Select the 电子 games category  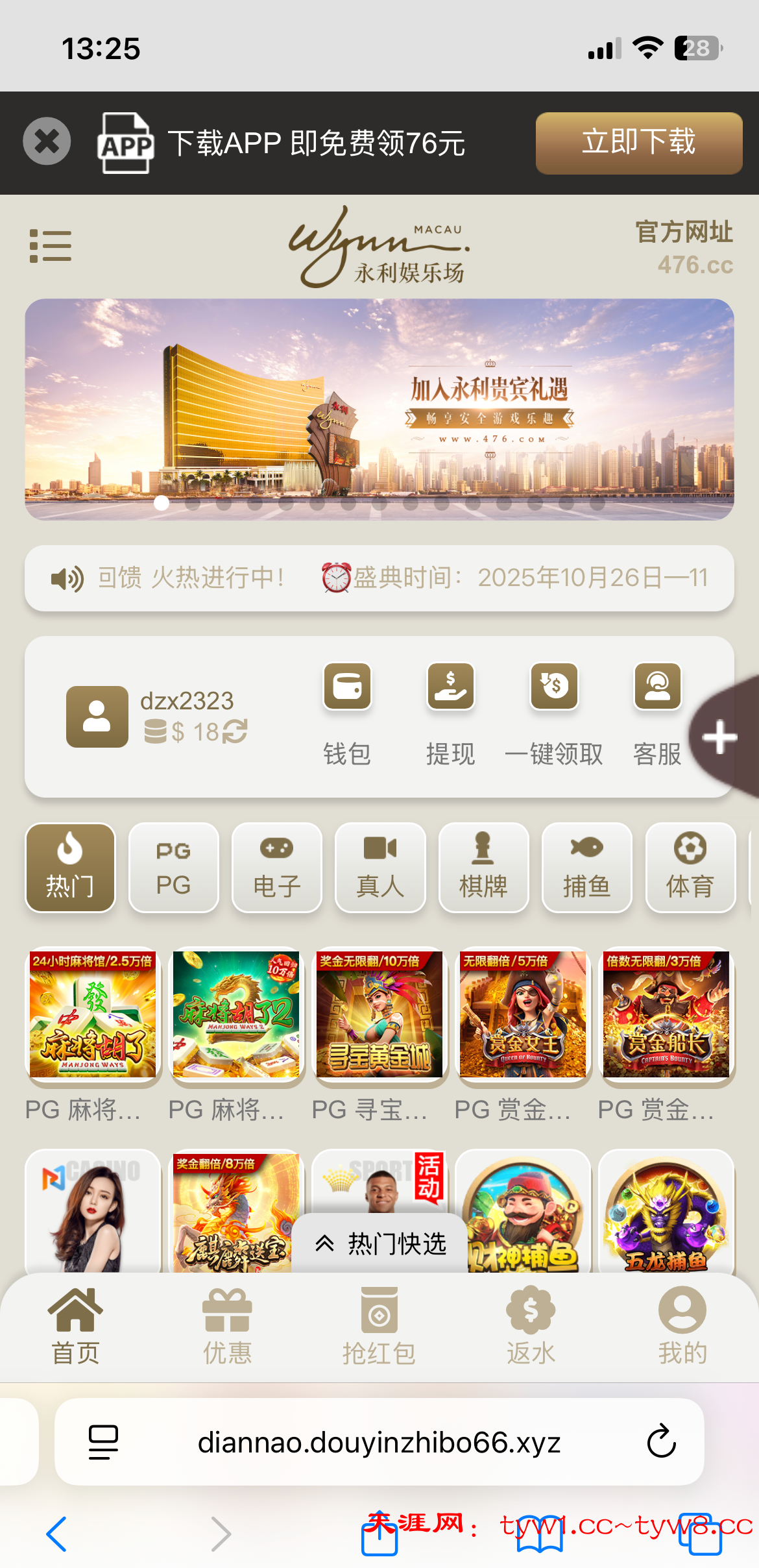(x=277, y=867)
